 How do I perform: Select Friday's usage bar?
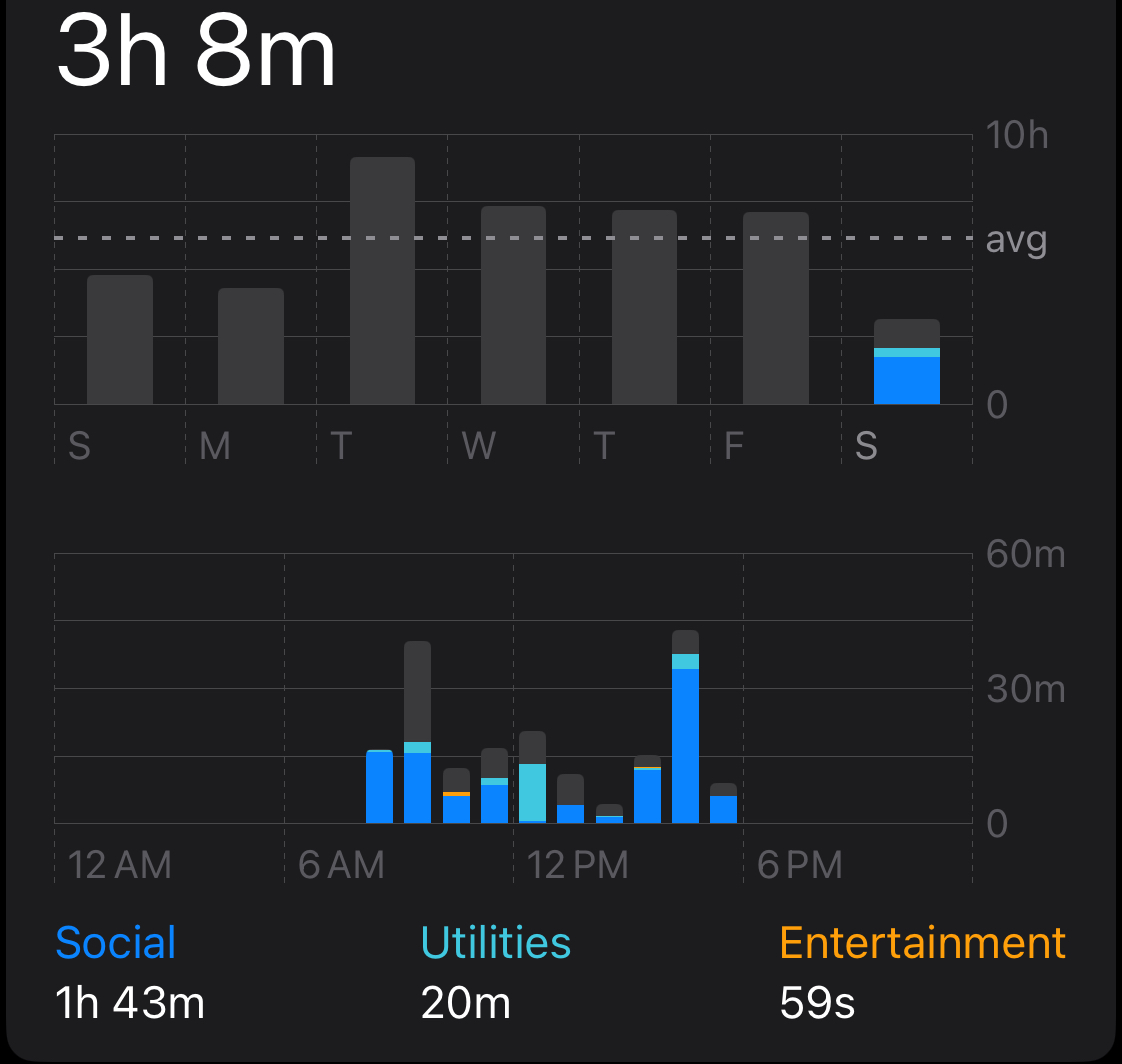click(775, 308)
